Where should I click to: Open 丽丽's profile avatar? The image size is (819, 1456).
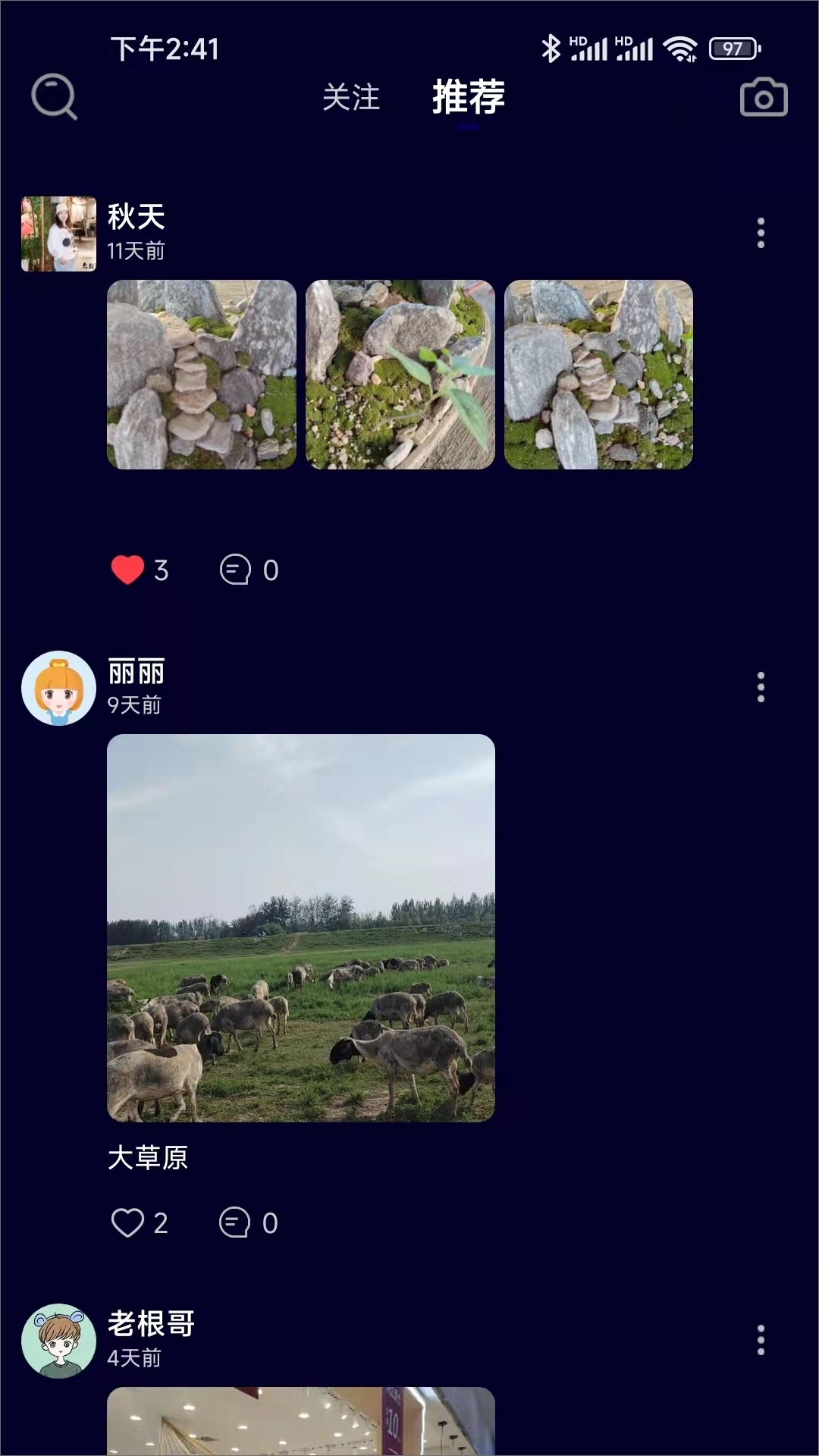coord(59,688)
